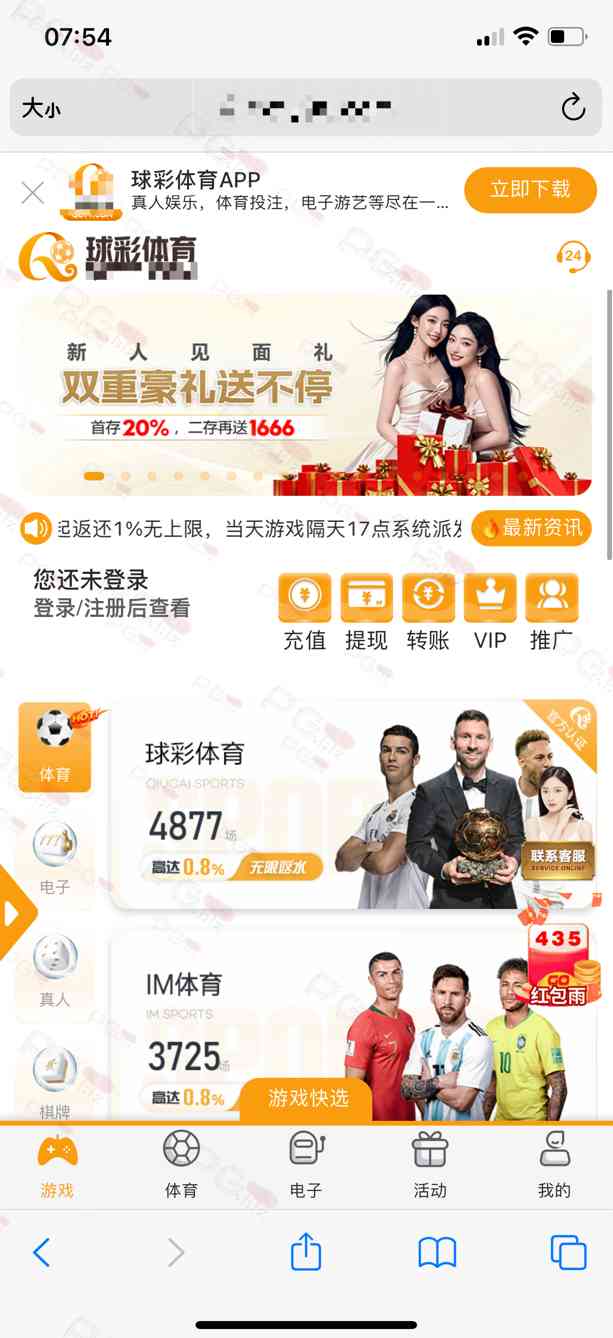The width and height of the screenshot is (613, 1338).
Task: Open the browser share sheet
Action: 305,1252
